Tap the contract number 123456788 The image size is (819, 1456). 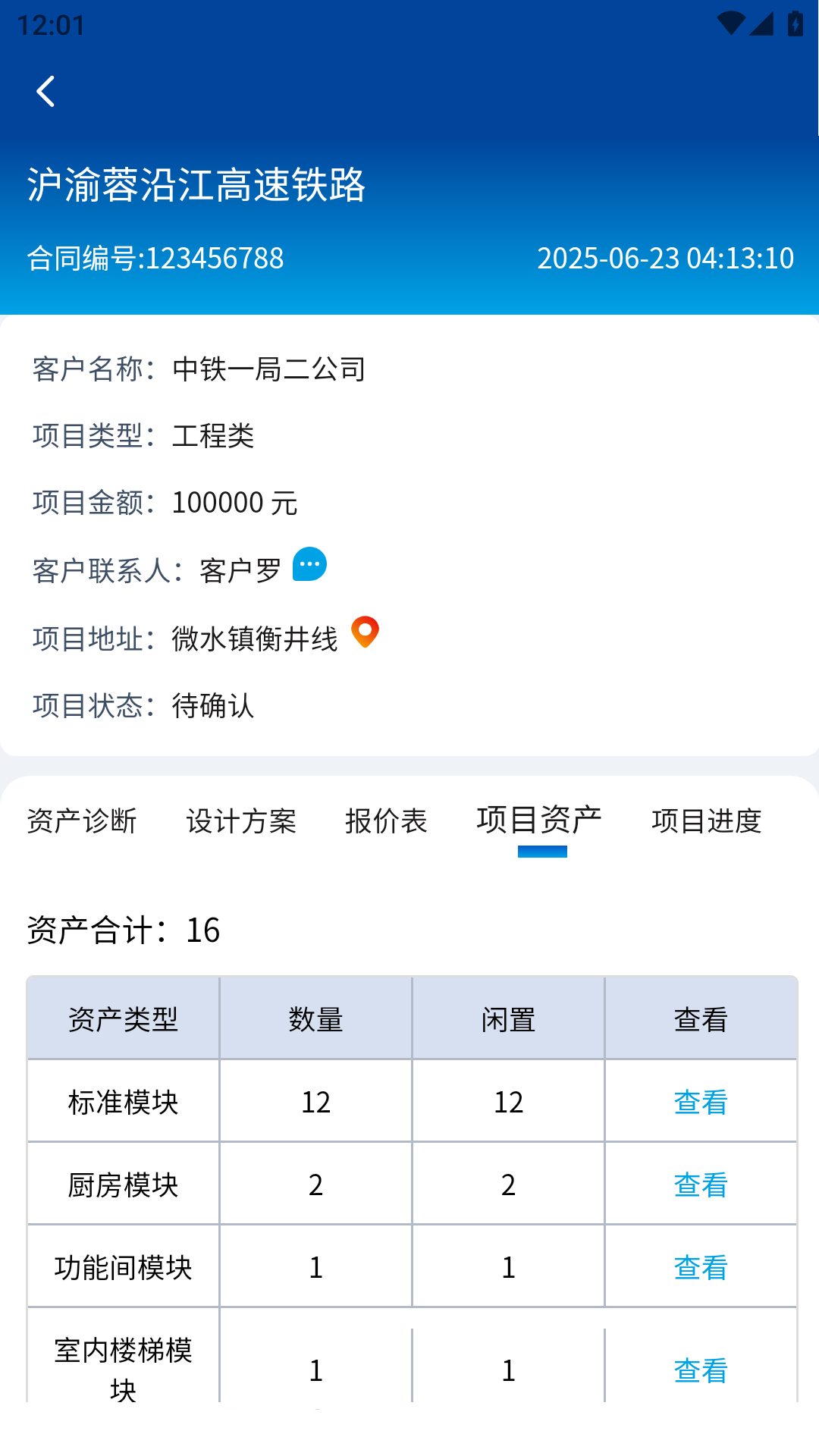pos(155,258)
